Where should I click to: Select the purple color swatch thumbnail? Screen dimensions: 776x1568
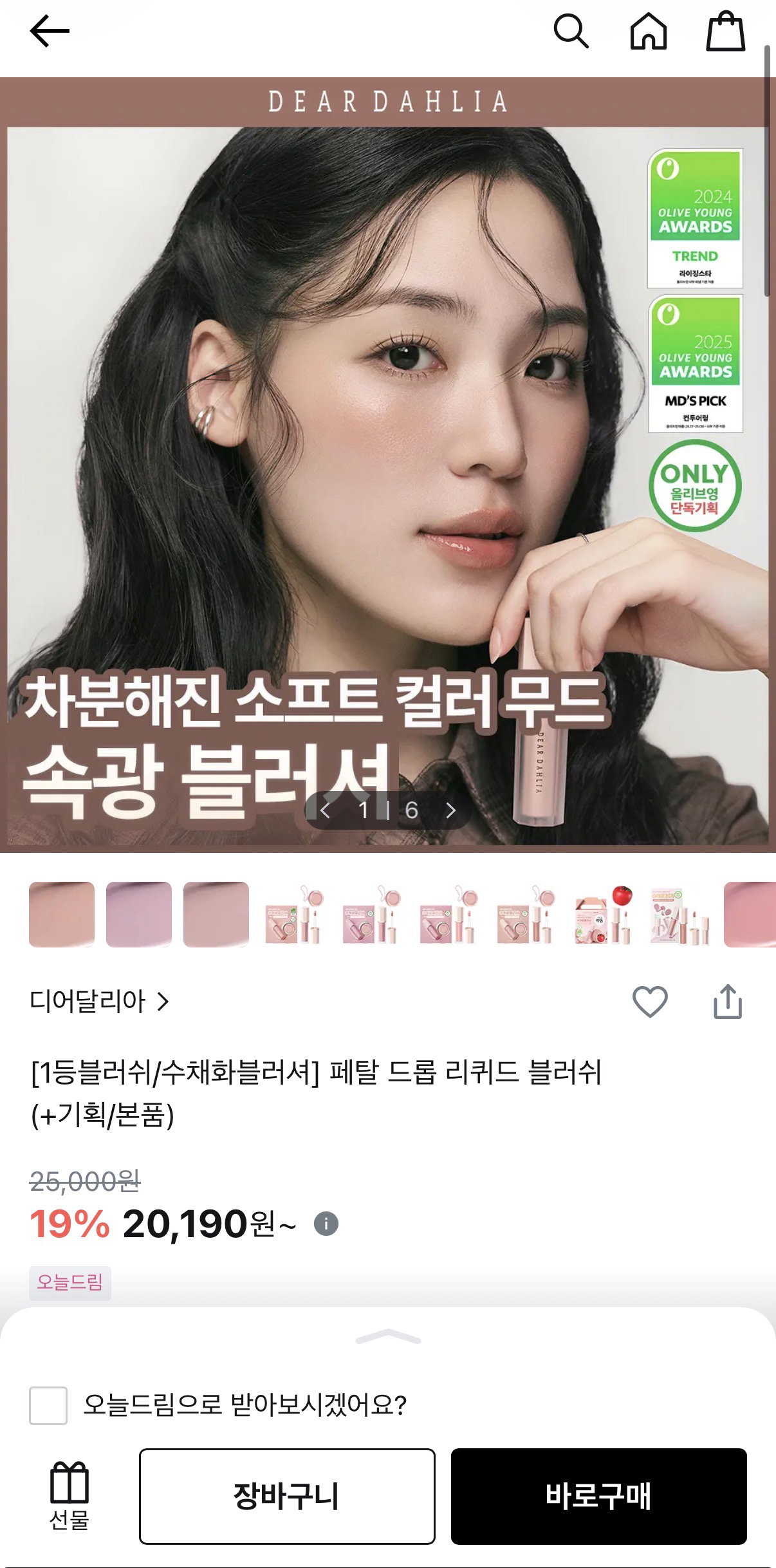coord(139,914)
